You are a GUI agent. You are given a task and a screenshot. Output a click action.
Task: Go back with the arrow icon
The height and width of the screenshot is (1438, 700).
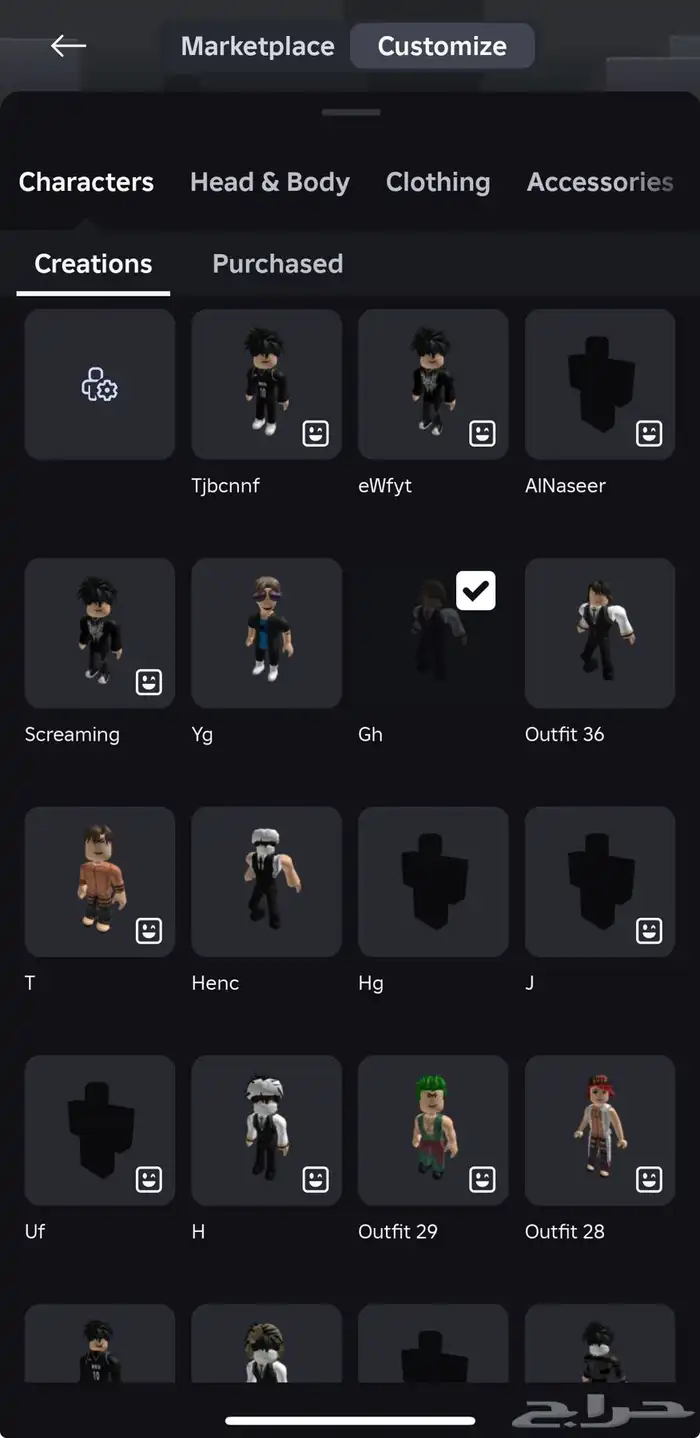(68, 46)
